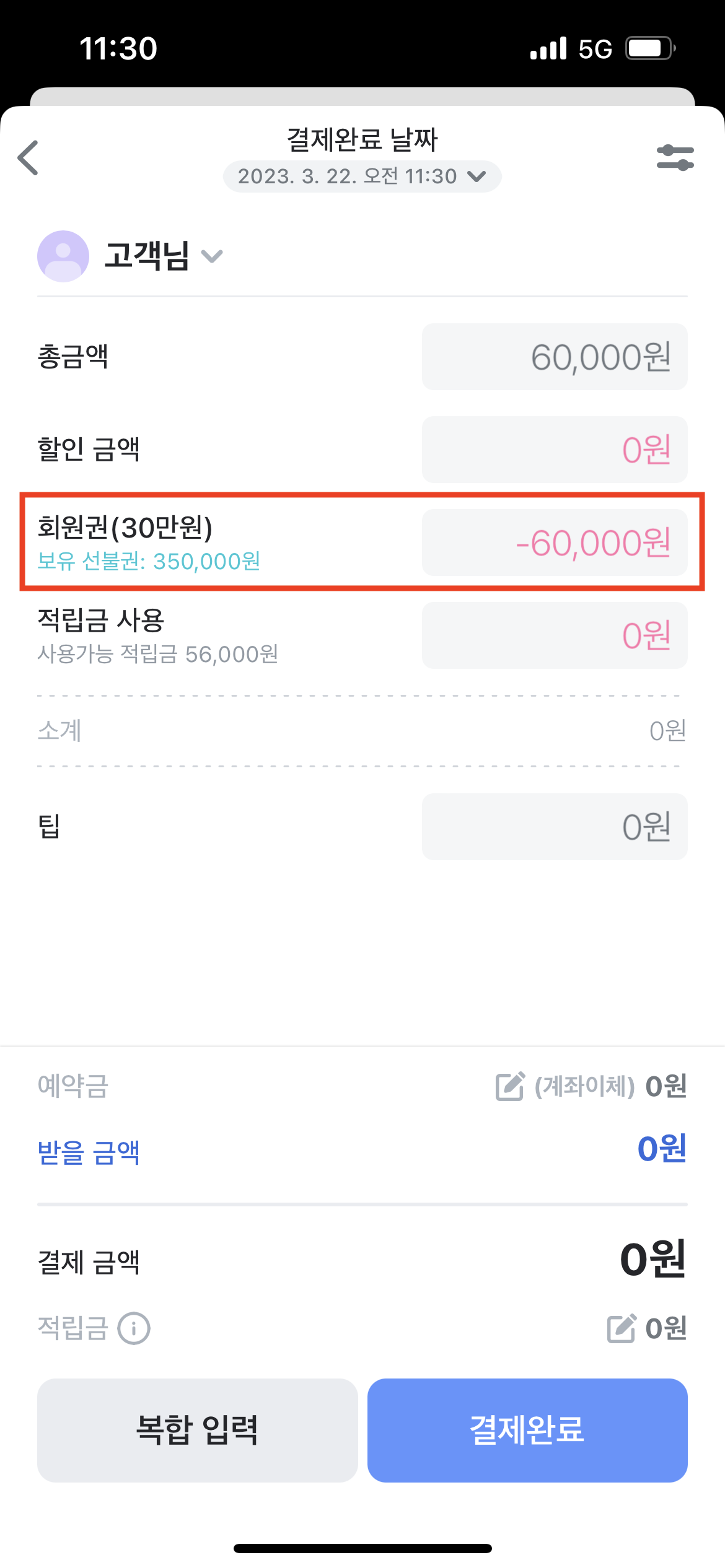Screen dimensions: 725x1568
Task: Show 적립금 info tooltip
Action: pyautogui.click(x=134, y=1328)
